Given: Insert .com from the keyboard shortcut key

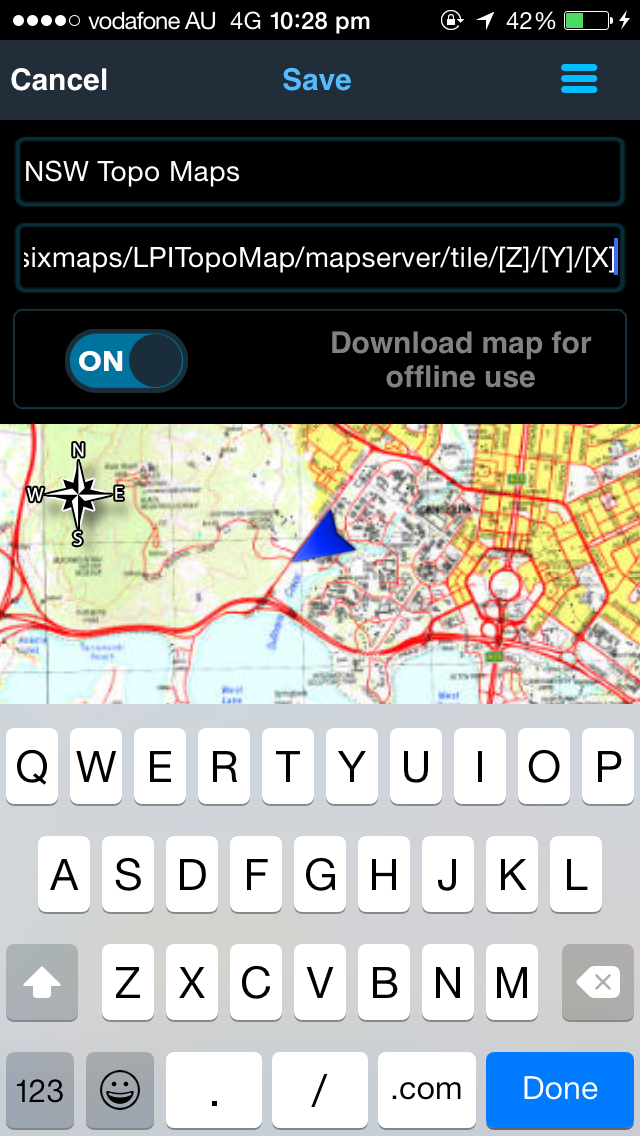Looking at the screenshot, I should [426, 1088].
